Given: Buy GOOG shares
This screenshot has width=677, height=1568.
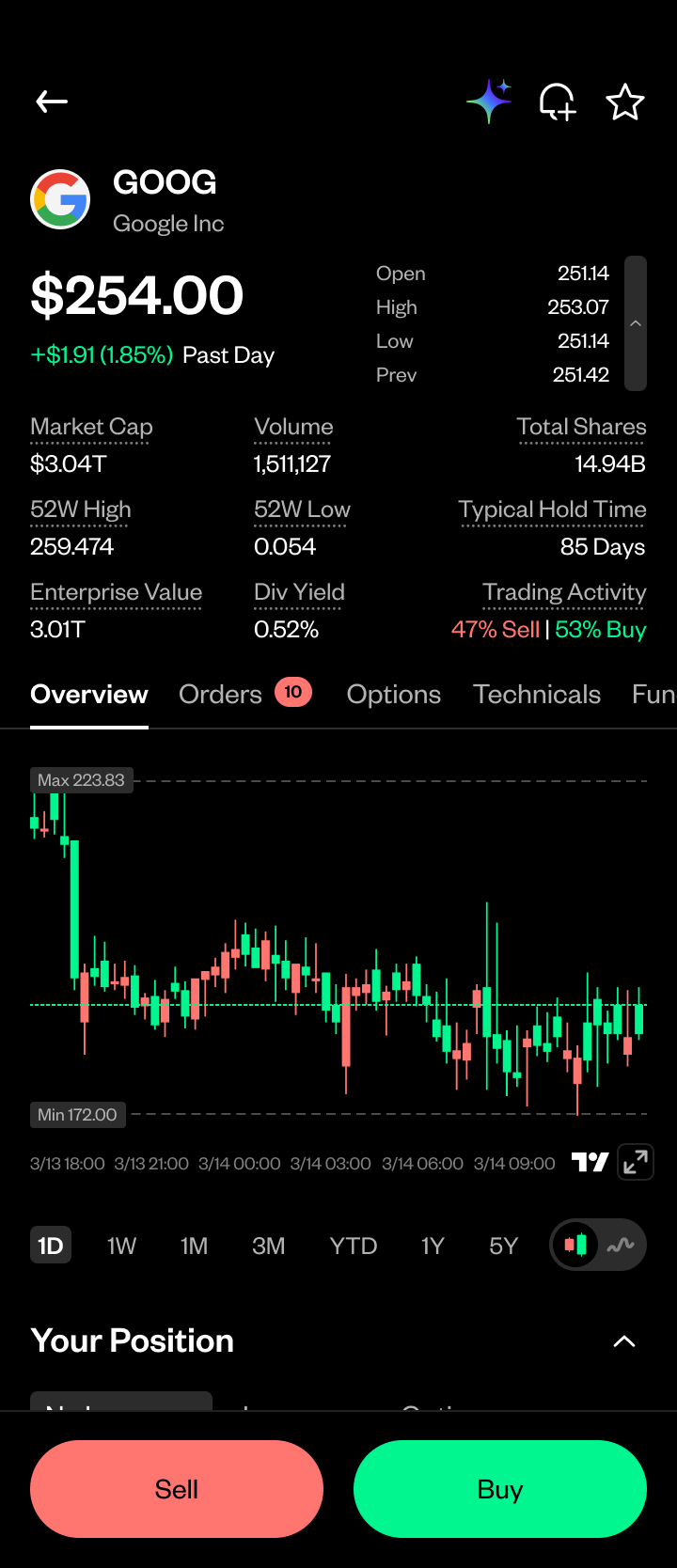Looking at the screenshot, I should point(500,1489).
